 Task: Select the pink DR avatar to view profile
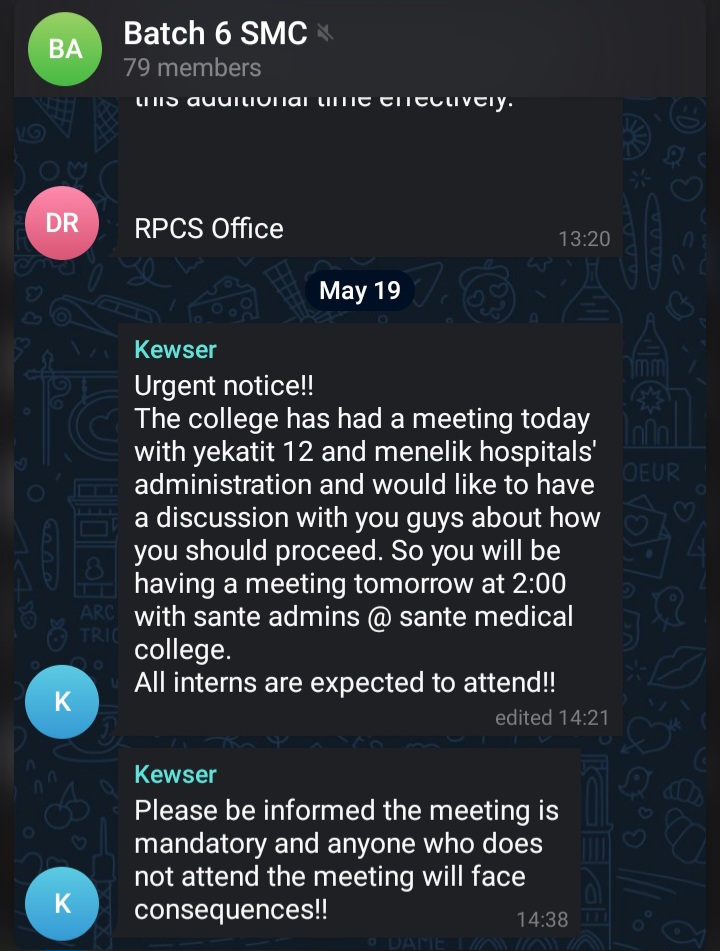coord(61,223)
